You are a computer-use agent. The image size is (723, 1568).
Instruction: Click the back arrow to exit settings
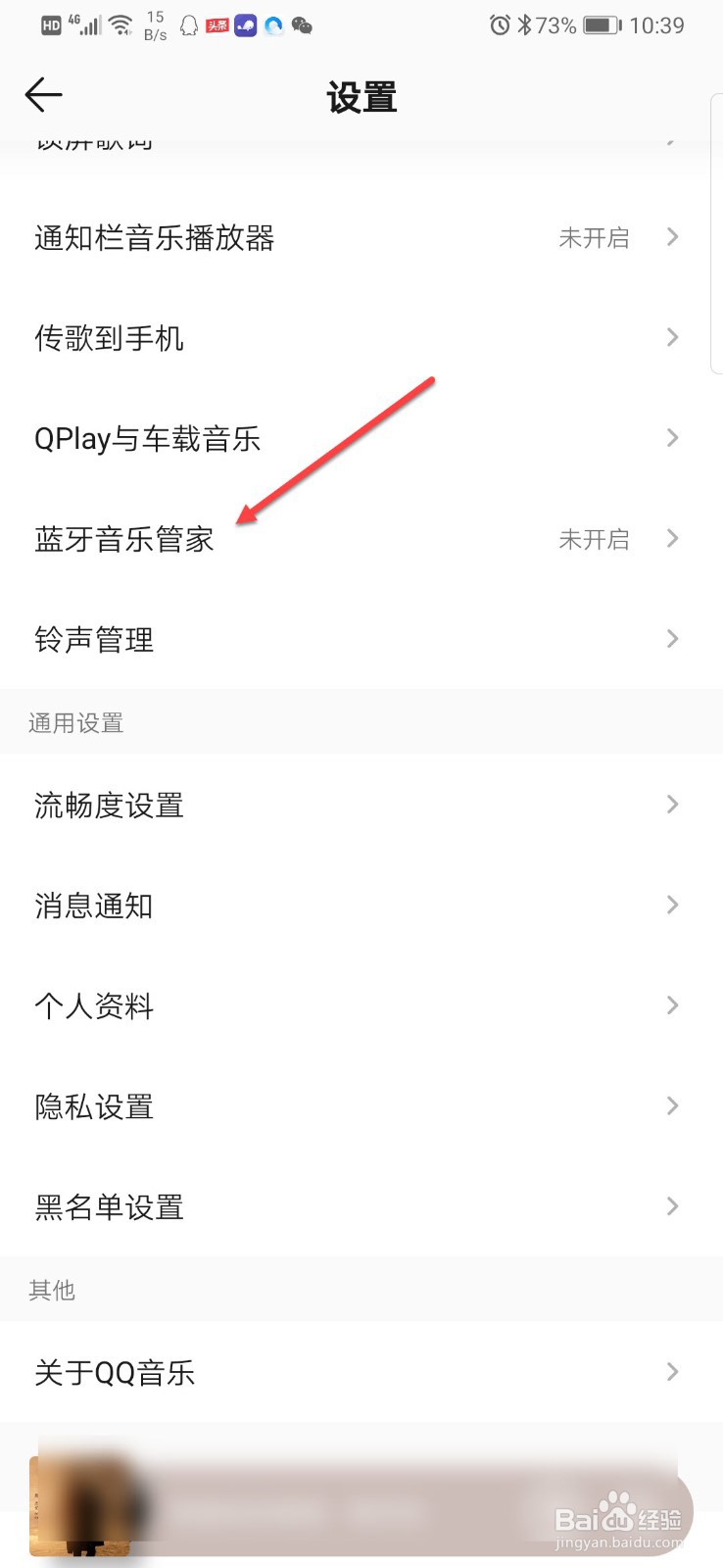coord(43,95)
